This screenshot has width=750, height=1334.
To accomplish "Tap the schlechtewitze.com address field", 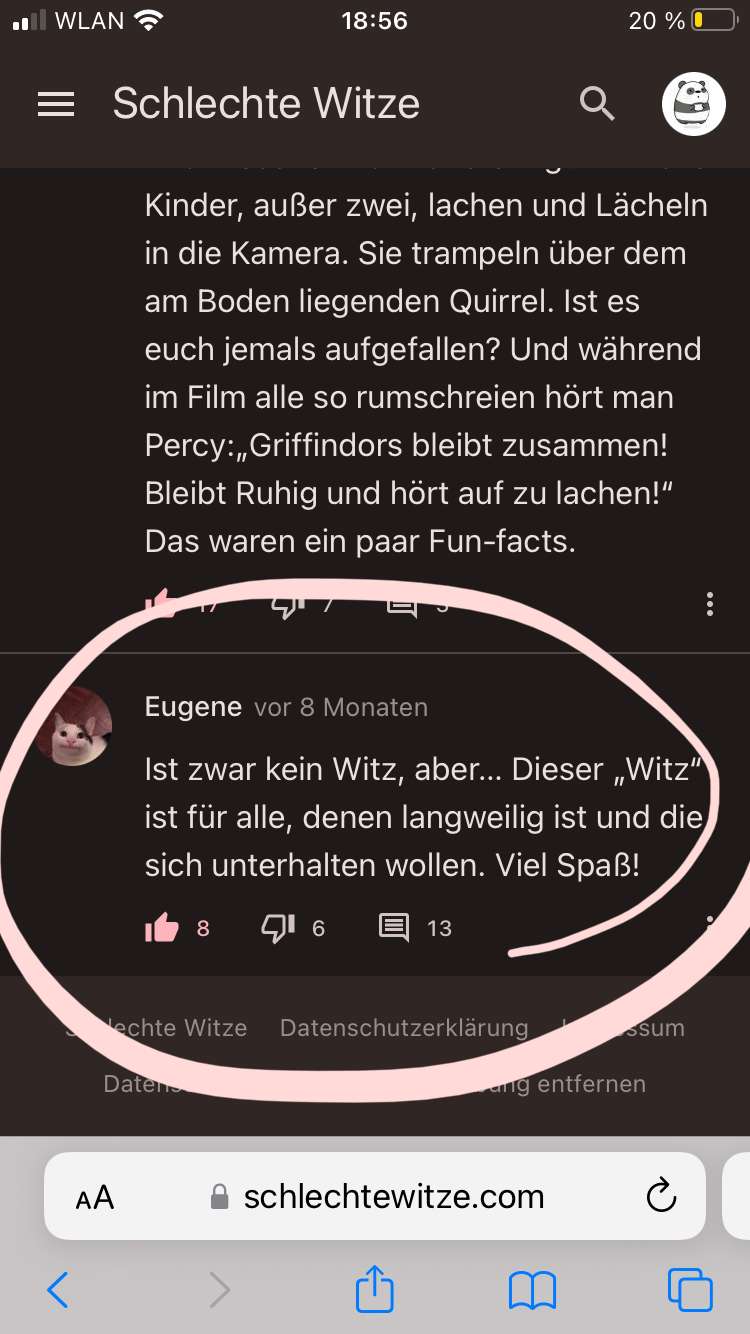I will click(x=393, y=1197).
